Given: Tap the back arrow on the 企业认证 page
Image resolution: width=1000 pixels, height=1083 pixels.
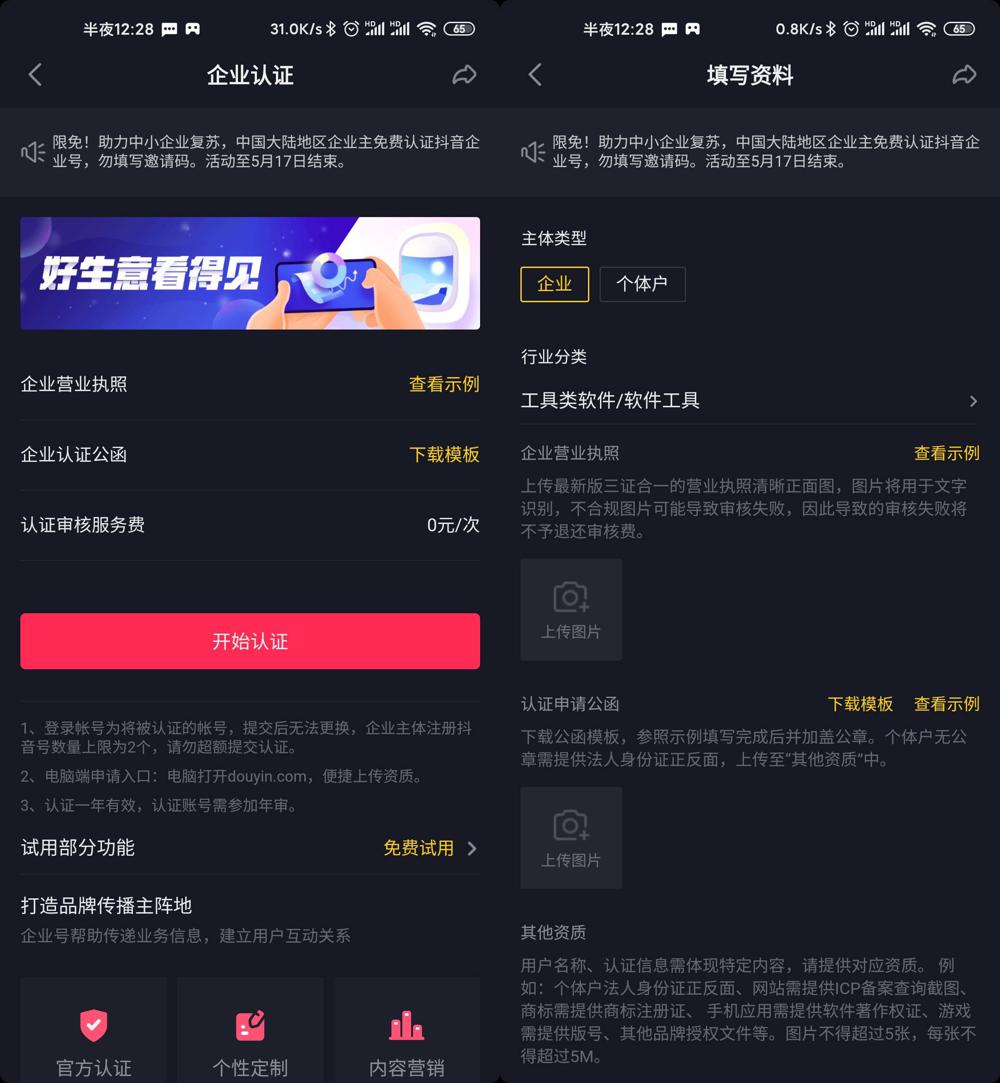Looking at the screenshot, I should (35, 74).
